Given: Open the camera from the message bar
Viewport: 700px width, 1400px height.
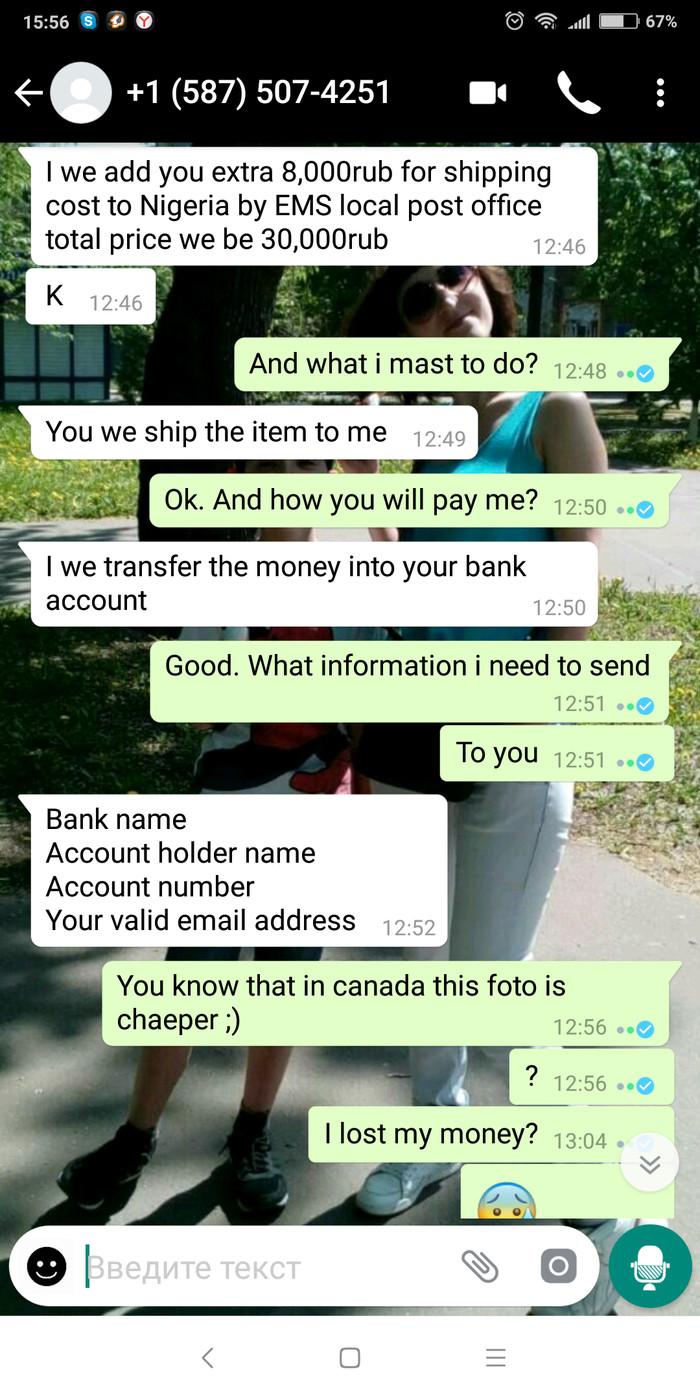Looking at the screenshot, I should [558, 1267].
